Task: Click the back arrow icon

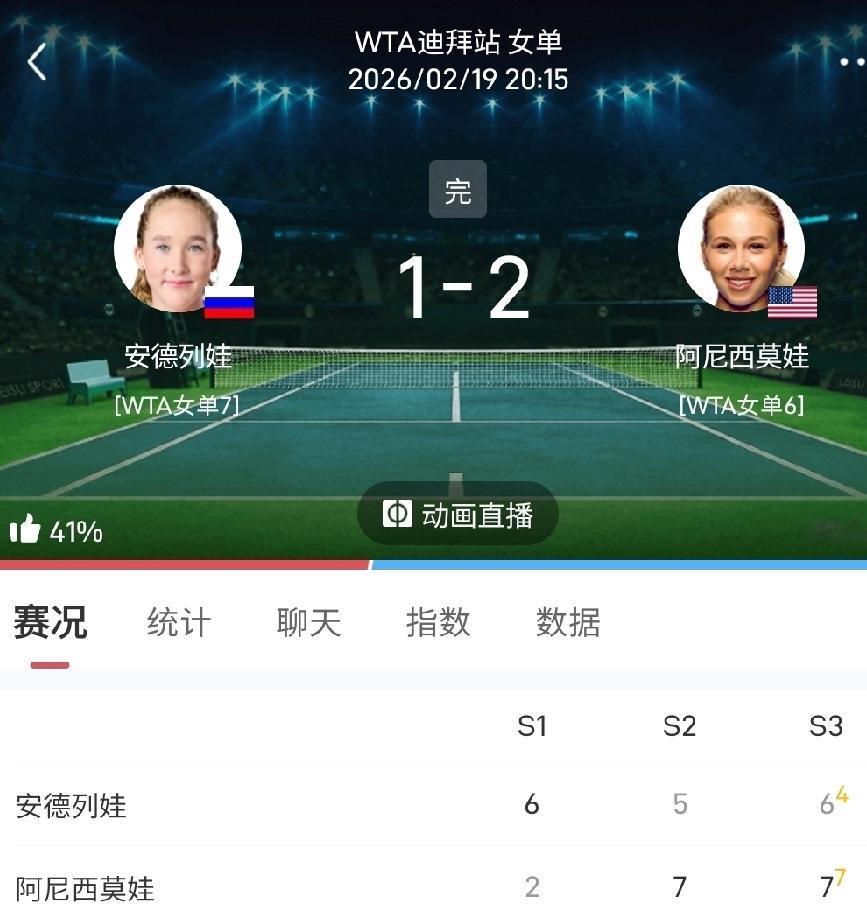Action: pyautogui.click(x=36, y=60)
